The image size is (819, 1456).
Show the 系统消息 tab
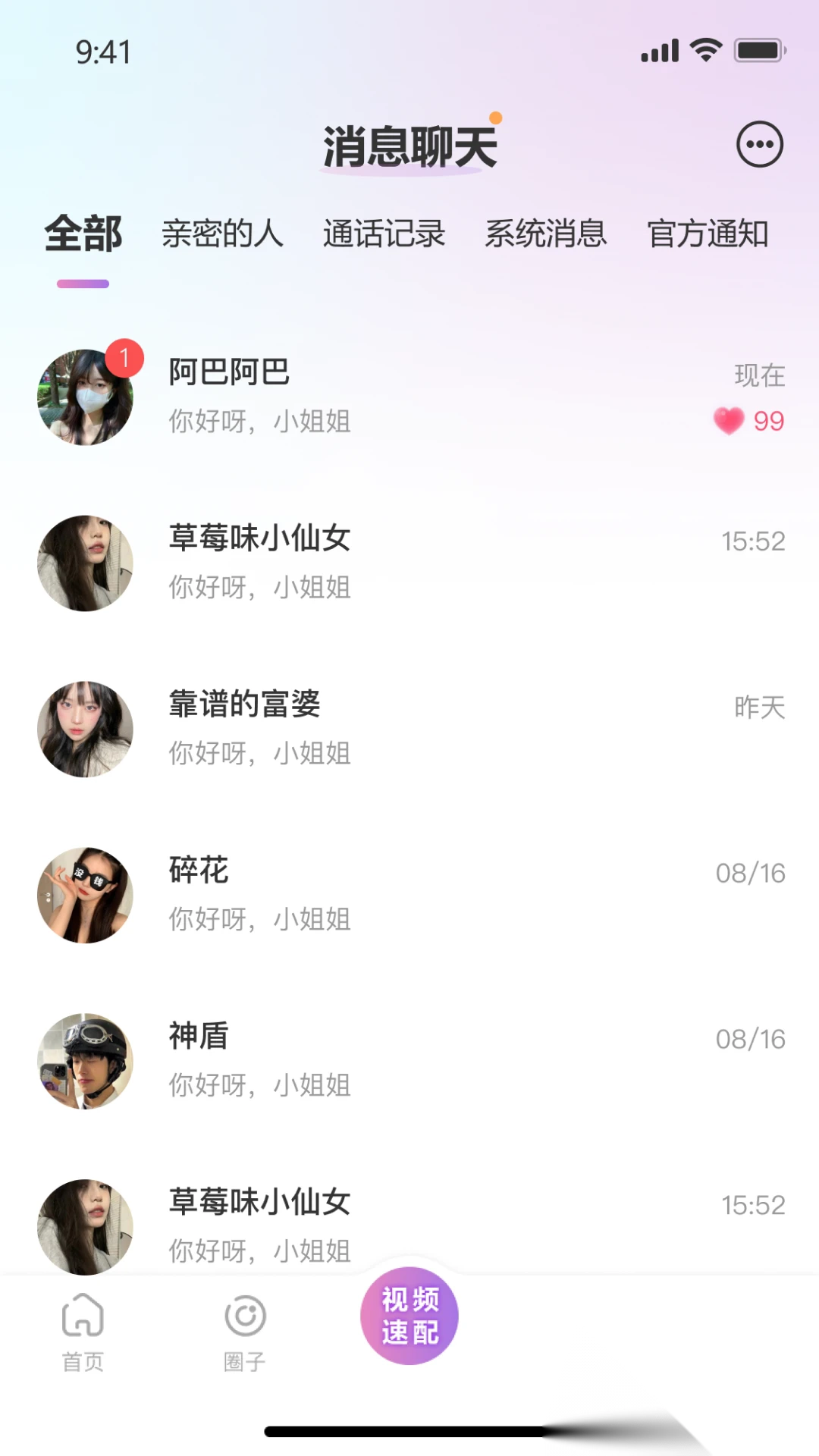[546, 234]
